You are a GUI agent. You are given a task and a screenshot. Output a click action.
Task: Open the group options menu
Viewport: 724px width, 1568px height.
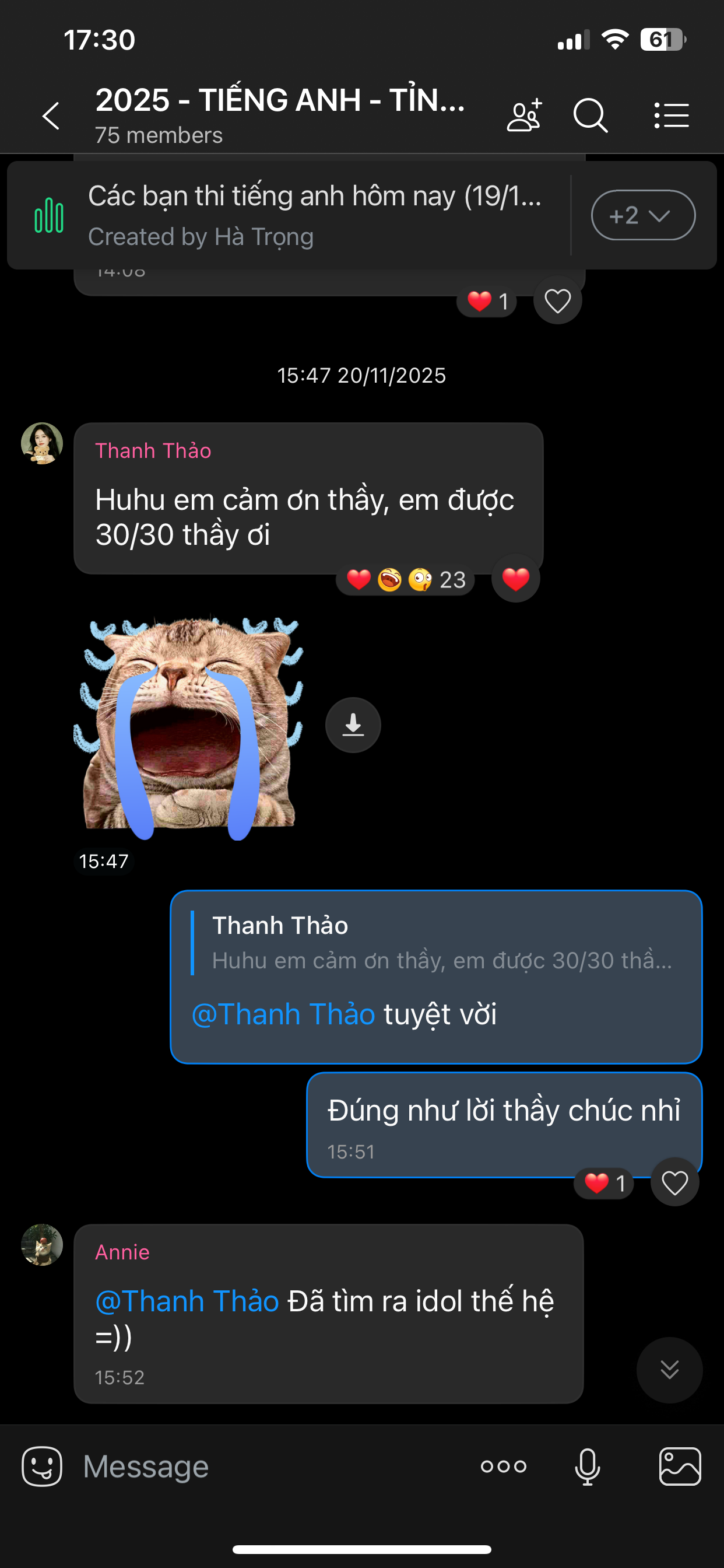pos(672,115)
